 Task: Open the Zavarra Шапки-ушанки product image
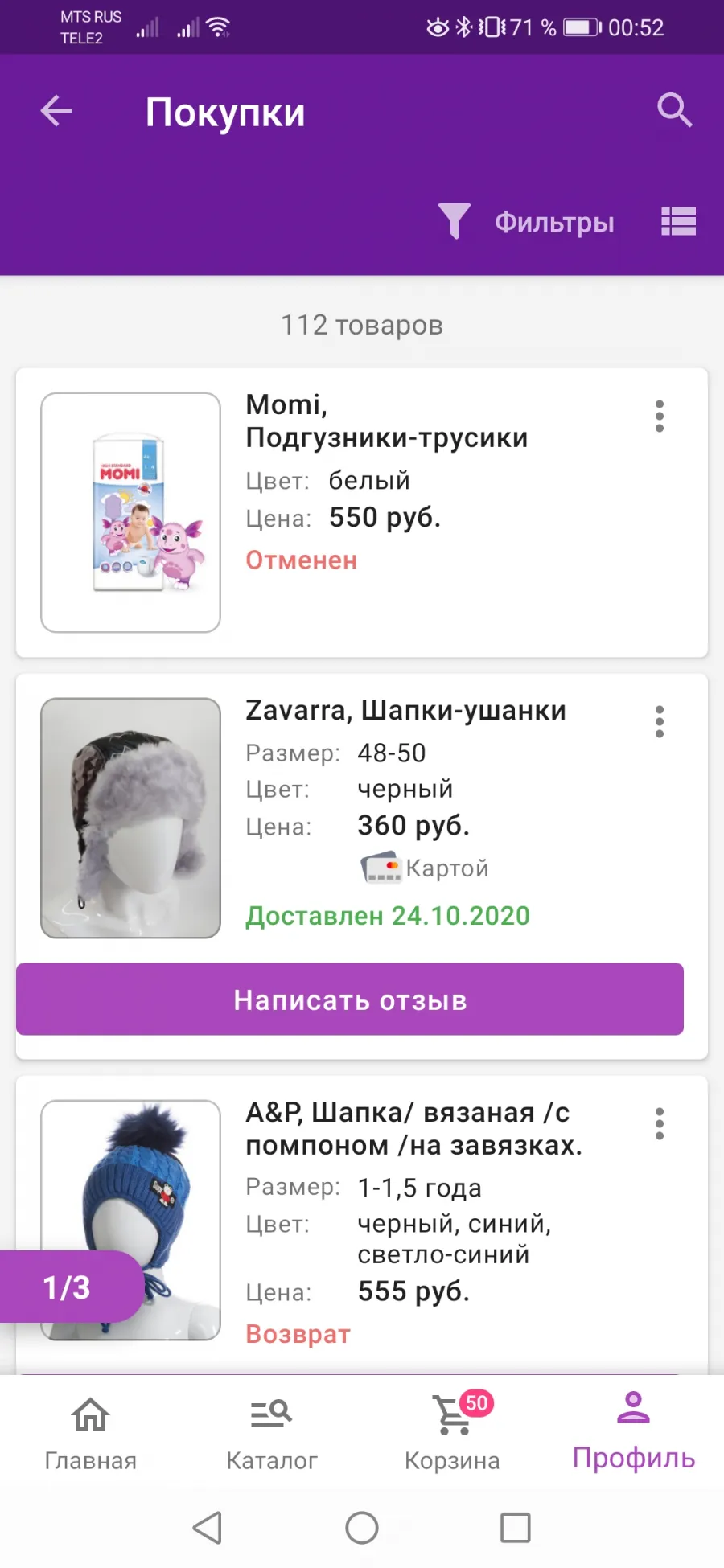pyautogui.click(x=130, y=818)
